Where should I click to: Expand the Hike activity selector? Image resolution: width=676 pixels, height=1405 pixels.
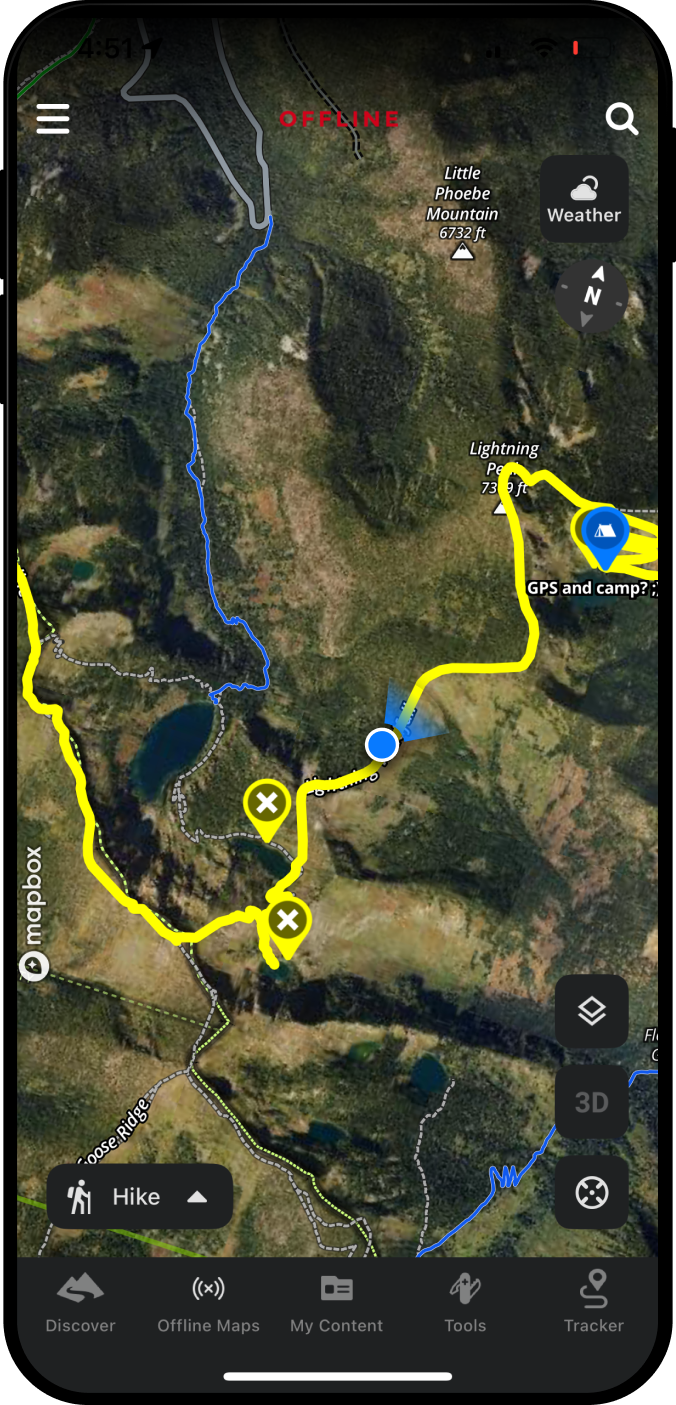(140, 1197)
